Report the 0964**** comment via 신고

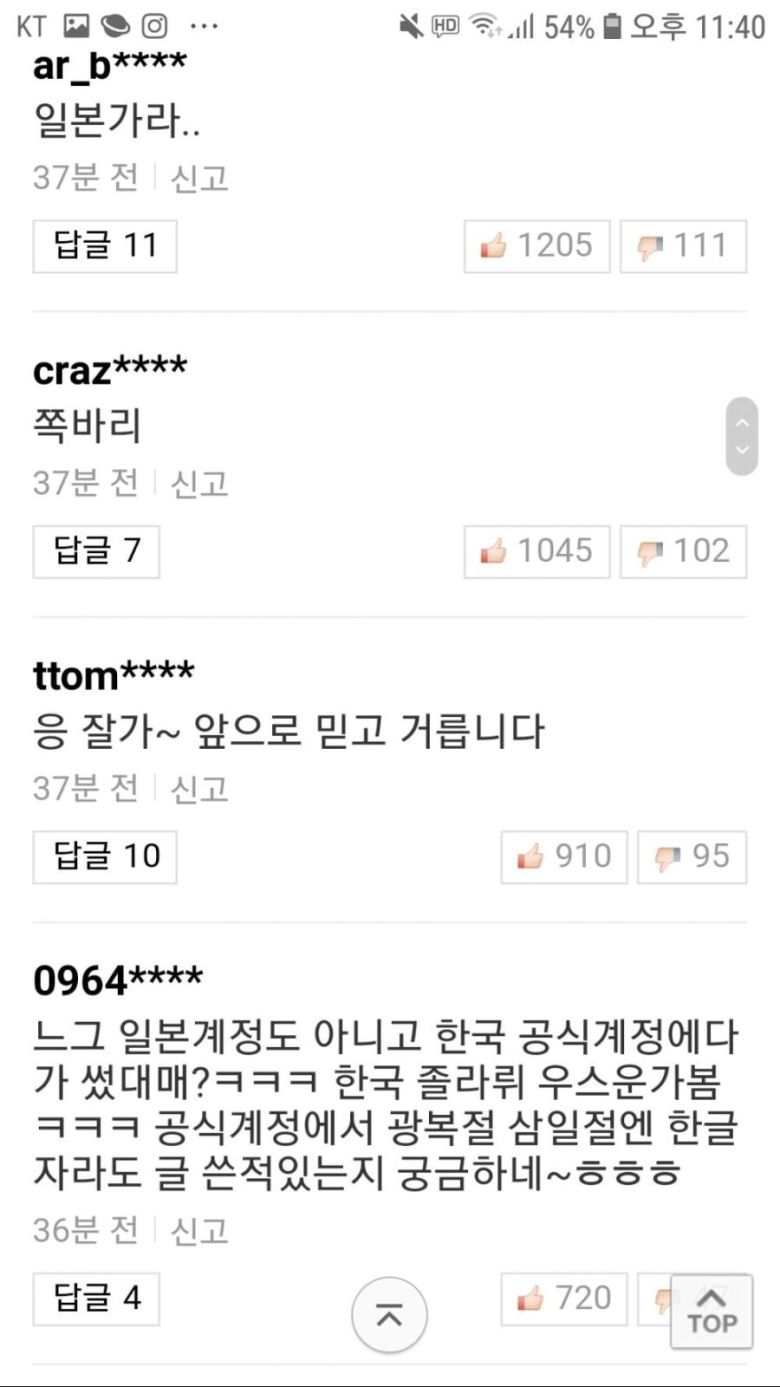[199, 1230]
